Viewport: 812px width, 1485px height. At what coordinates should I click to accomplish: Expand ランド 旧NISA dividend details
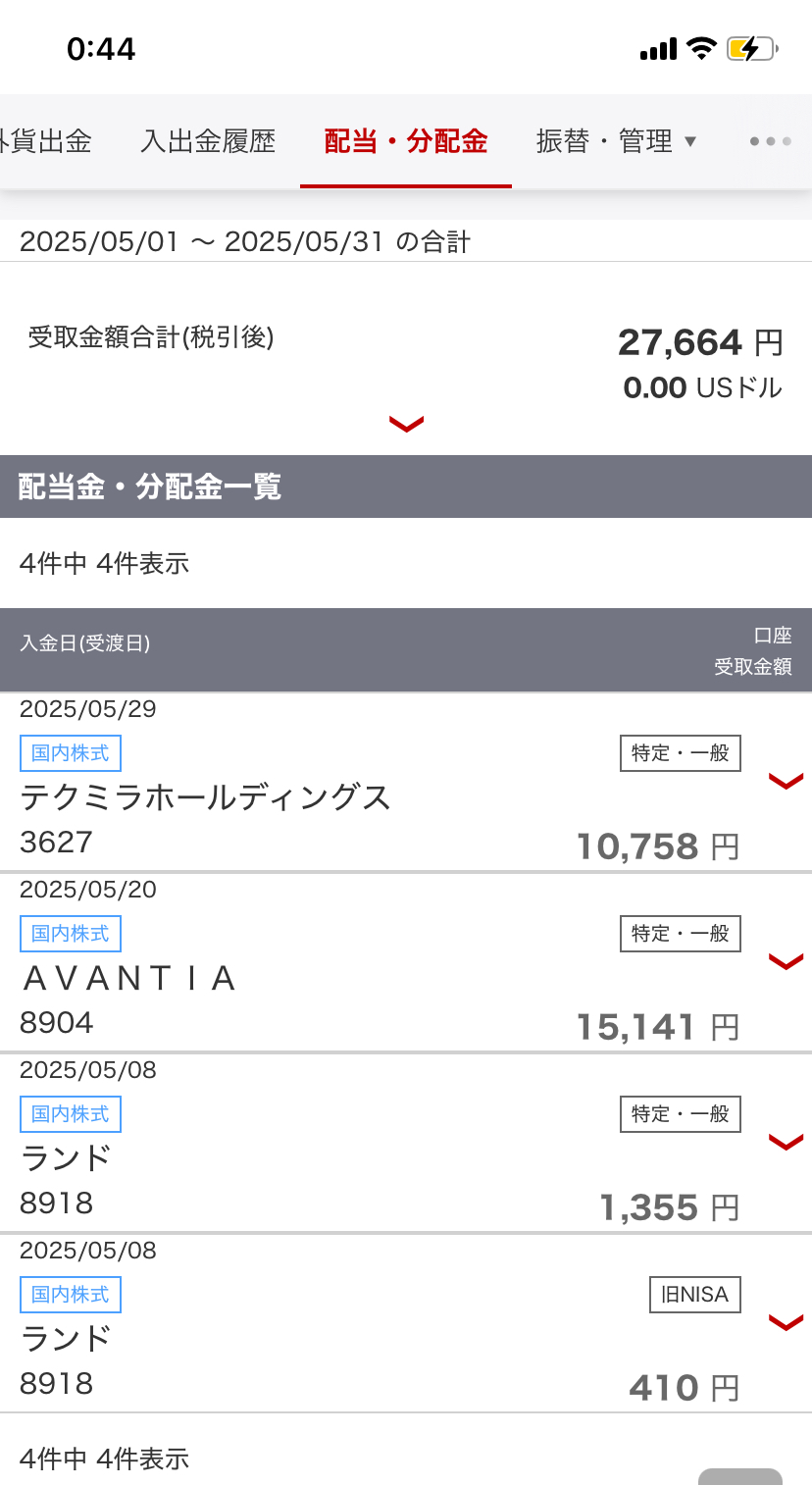[786, 1322]
